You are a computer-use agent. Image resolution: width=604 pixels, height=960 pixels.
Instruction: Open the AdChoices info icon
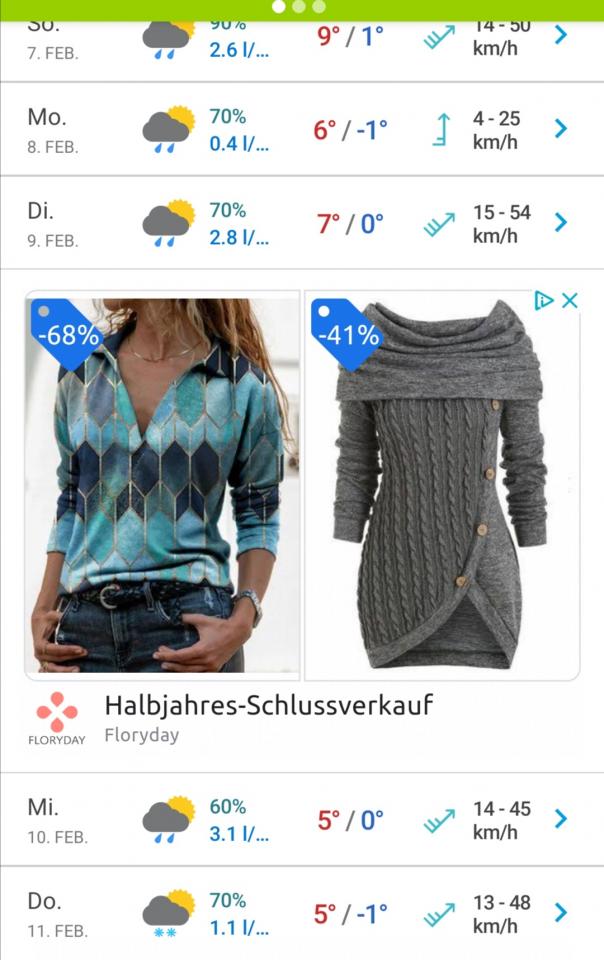click(x=544, y=300)
